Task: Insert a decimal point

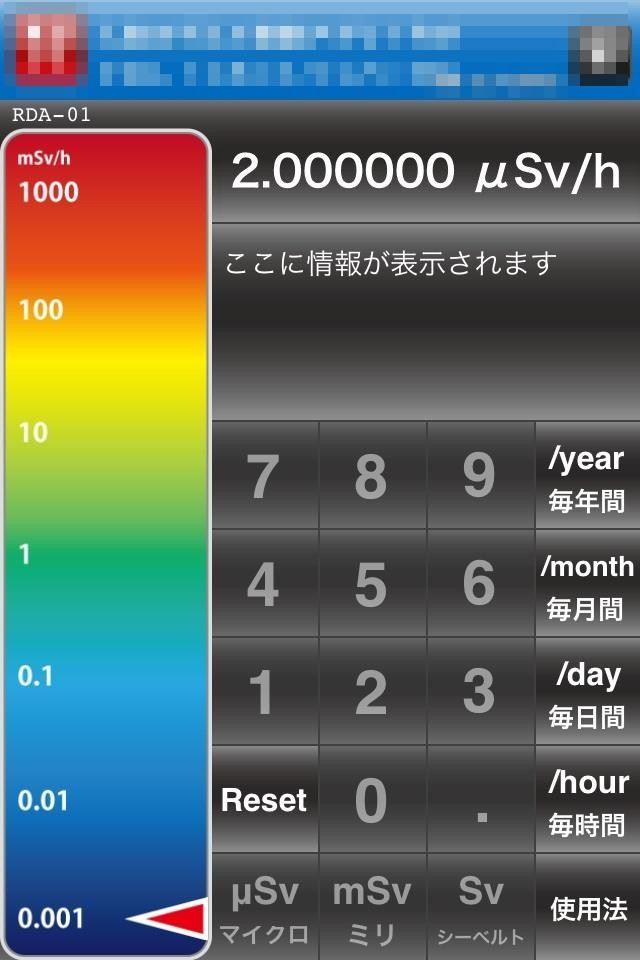Action: click(481, 799)
